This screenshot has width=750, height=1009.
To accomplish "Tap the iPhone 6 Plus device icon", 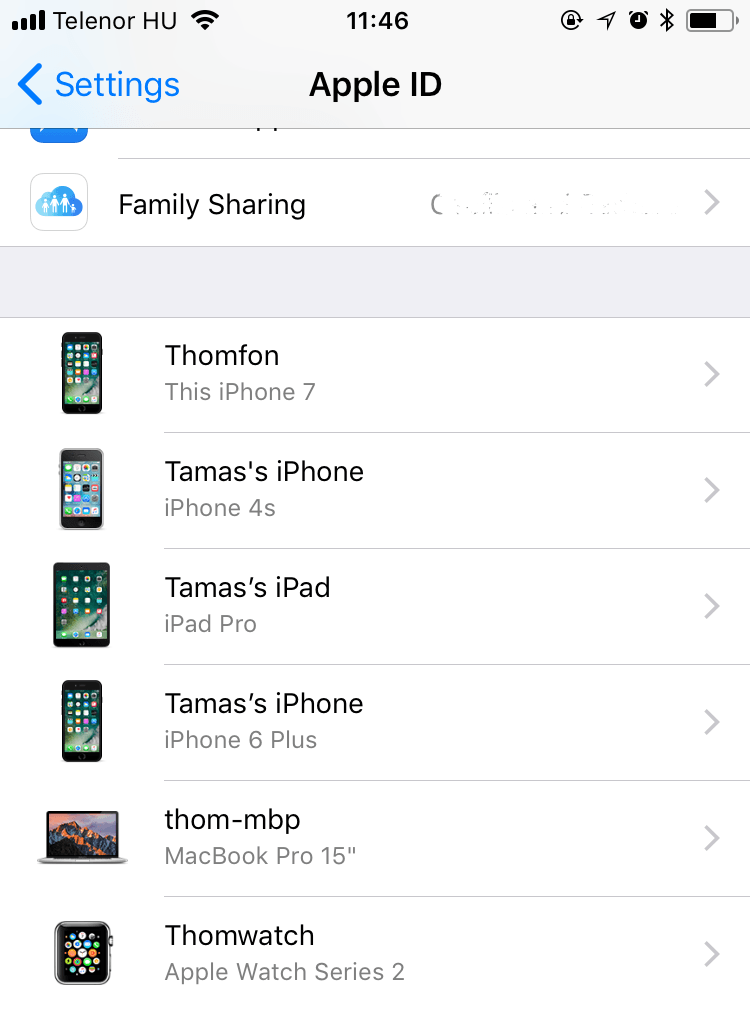I will [x=81, y=722].
